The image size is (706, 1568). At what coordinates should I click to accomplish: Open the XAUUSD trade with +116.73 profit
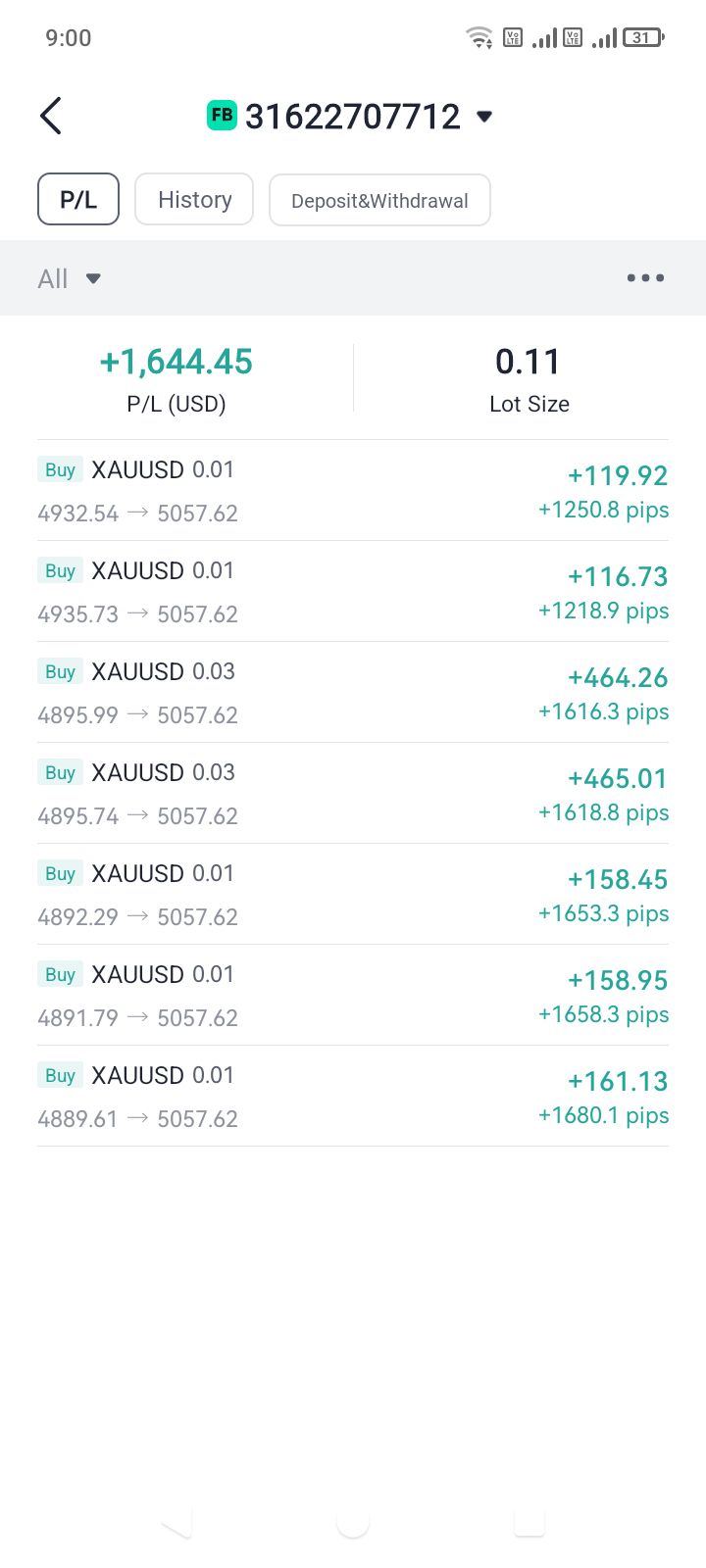pos(353,592)
